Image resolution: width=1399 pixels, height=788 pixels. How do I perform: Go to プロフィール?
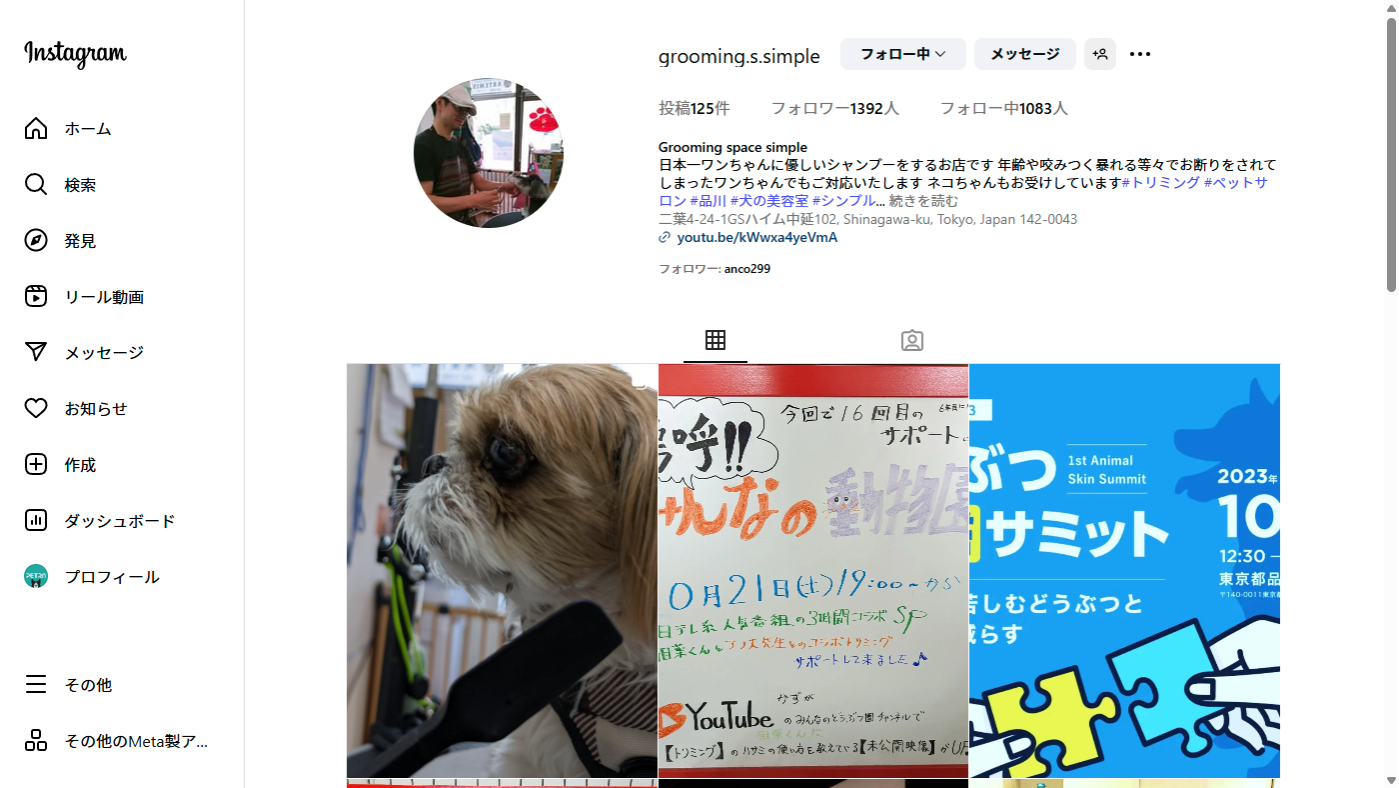(111, 577)
